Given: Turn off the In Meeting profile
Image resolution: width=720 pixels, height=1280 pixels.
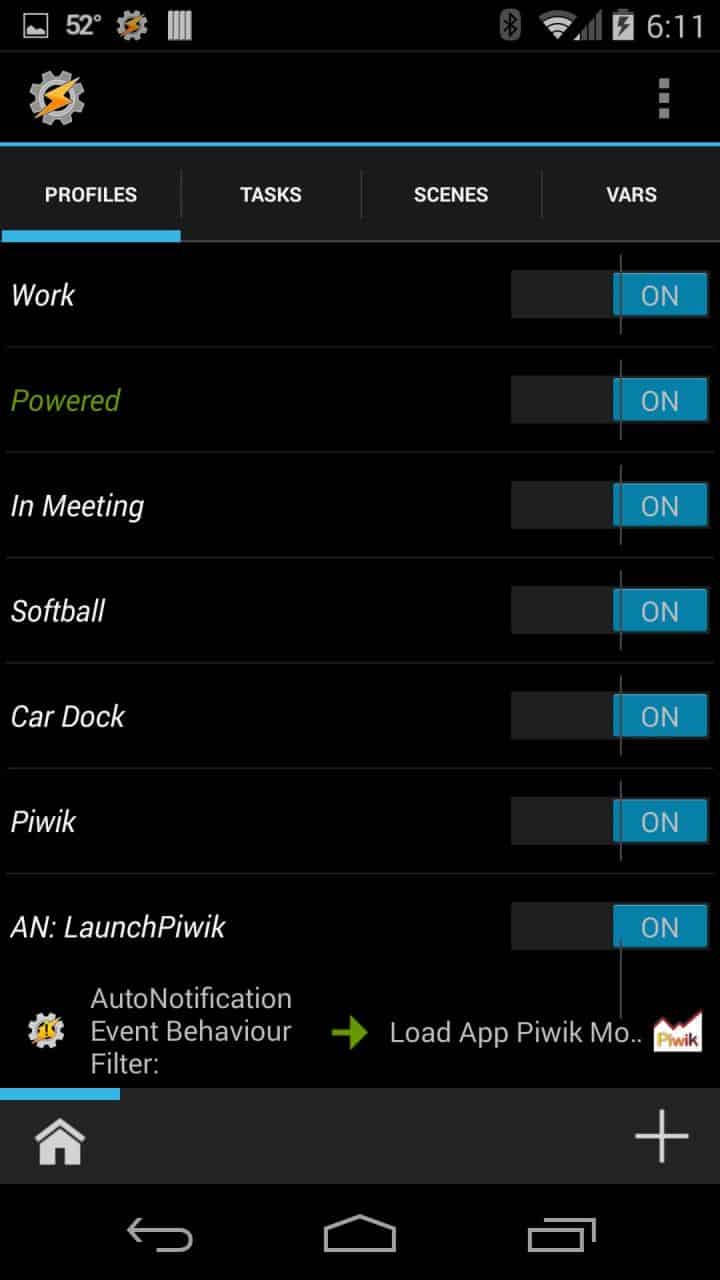Looking at the screenshot, I should pos(610,506).
